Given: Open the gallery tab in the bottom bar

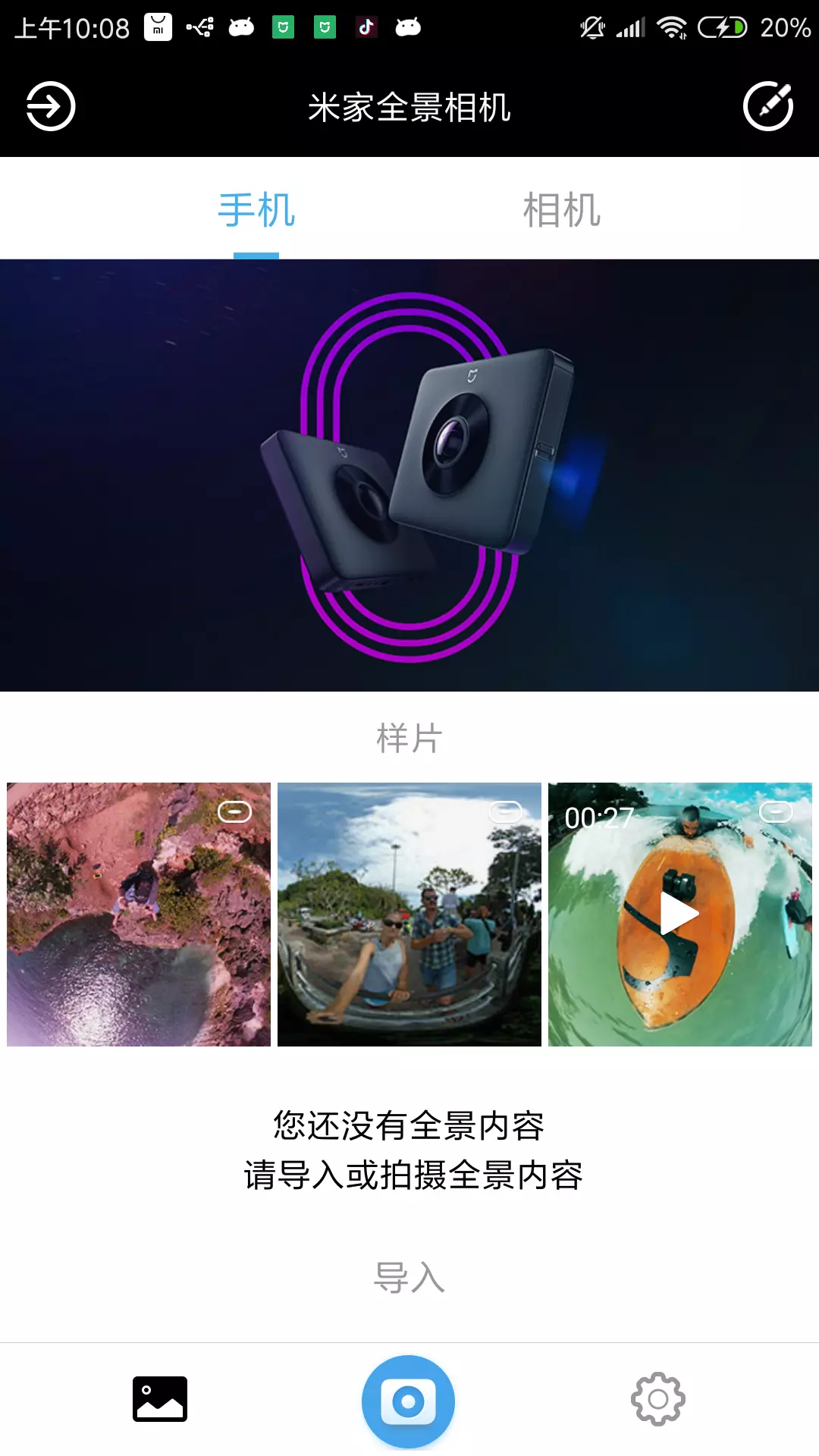Looking at the screenshot, I should (x=160, y=1399).
